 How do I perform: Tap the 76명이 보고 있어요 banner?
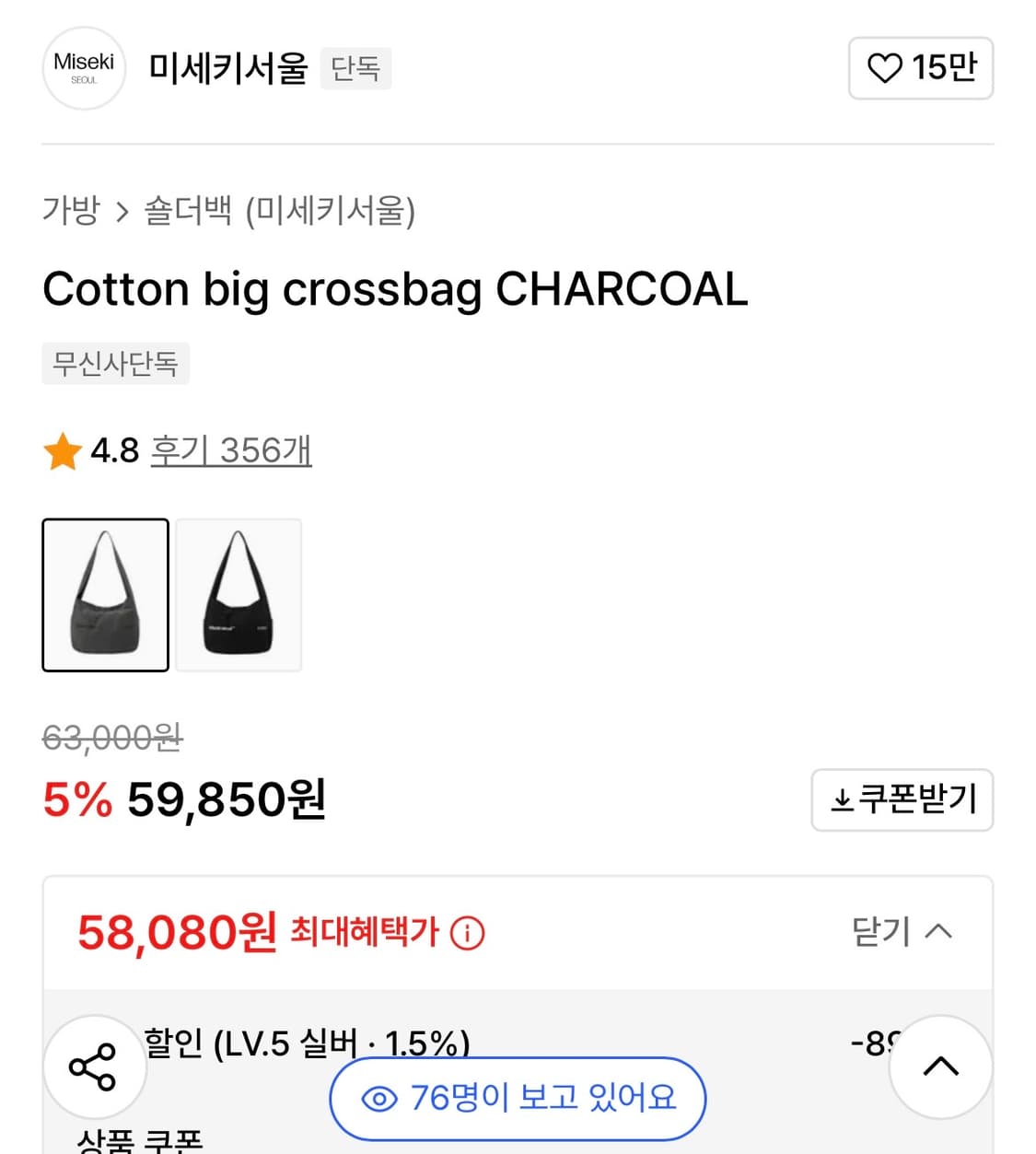pyautogui.click(x=518, y=1098)
